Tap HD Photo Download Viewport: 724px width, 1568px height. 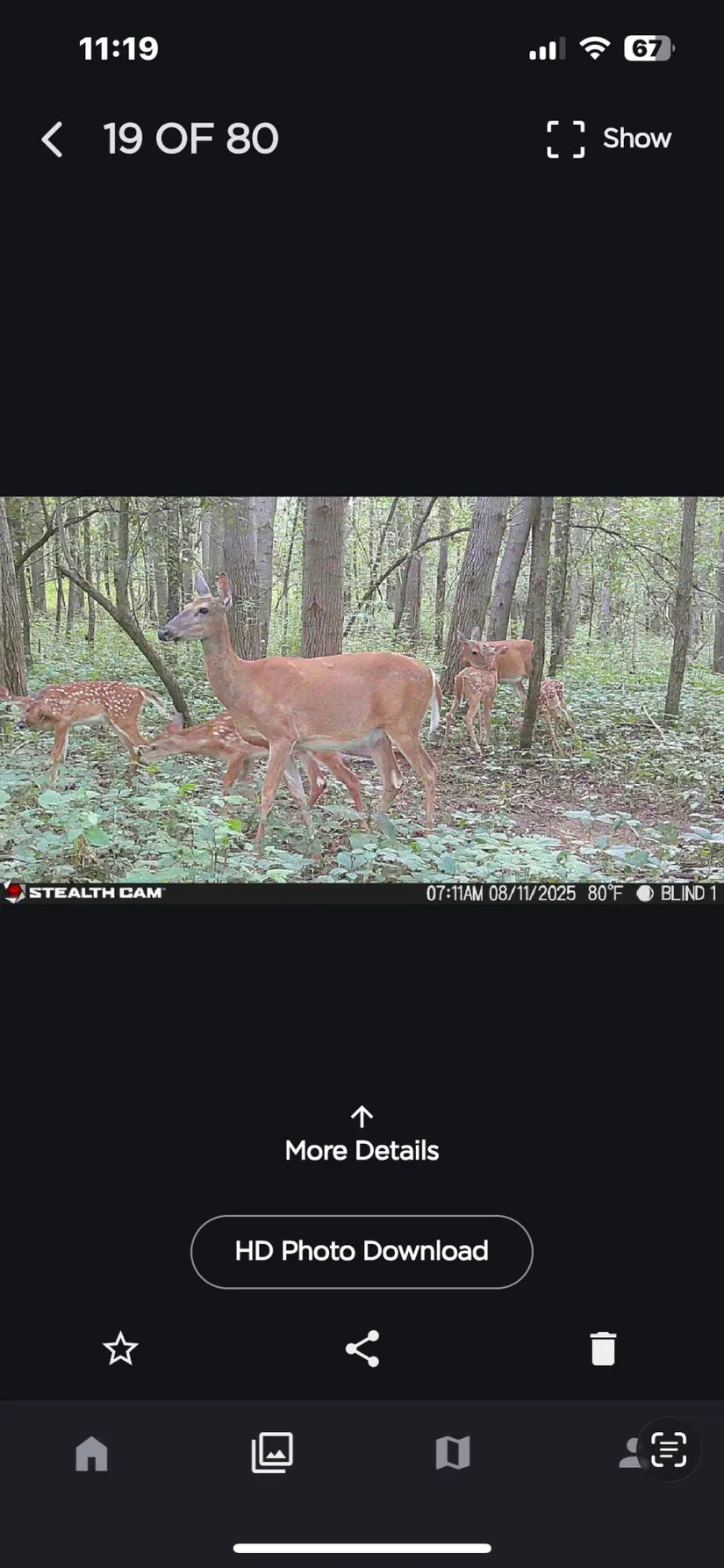pyautogui.click(x=362, y=1251)
